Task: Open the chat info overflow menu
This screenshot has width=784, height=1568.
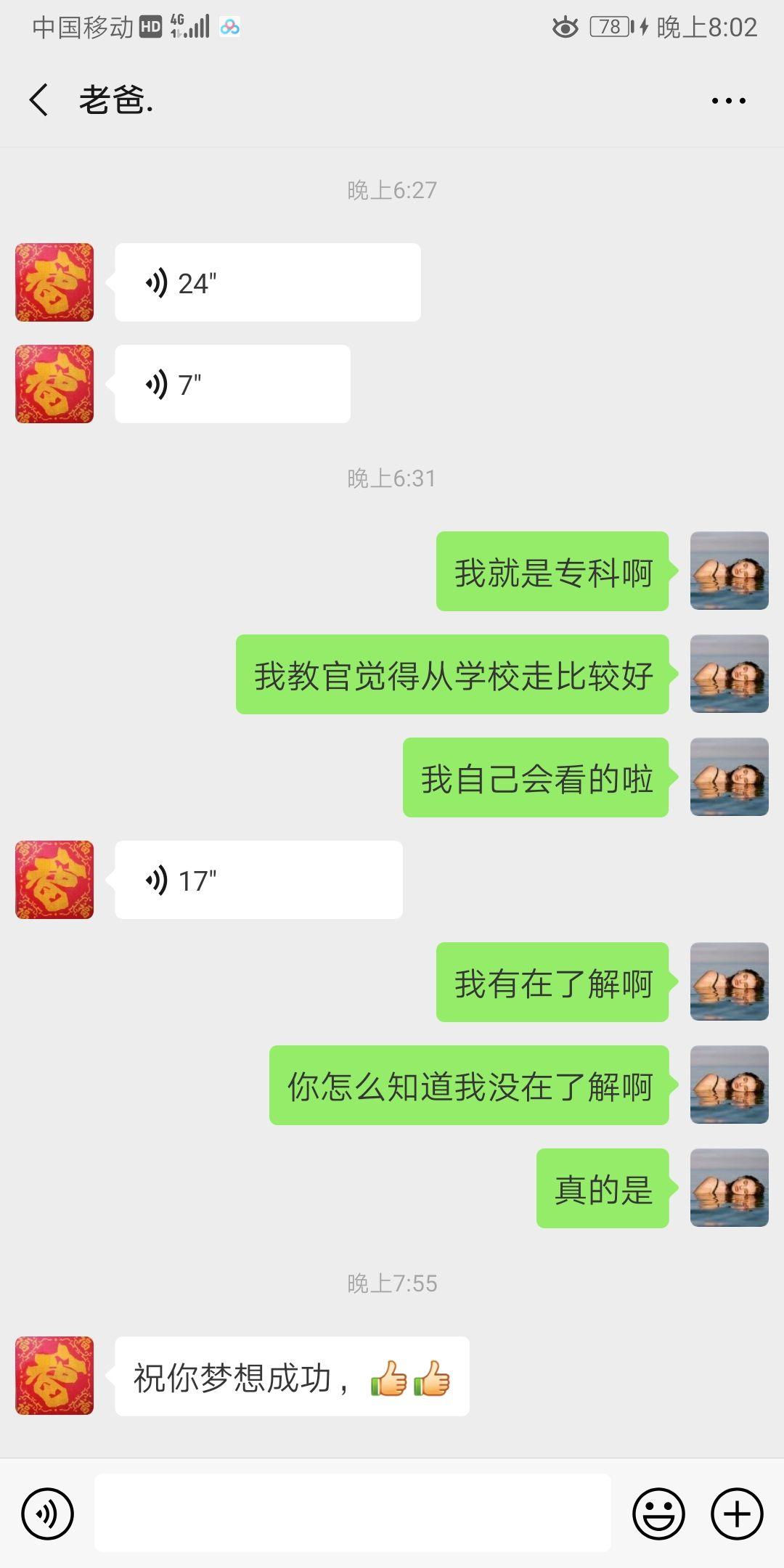Action: pos(728,101)
